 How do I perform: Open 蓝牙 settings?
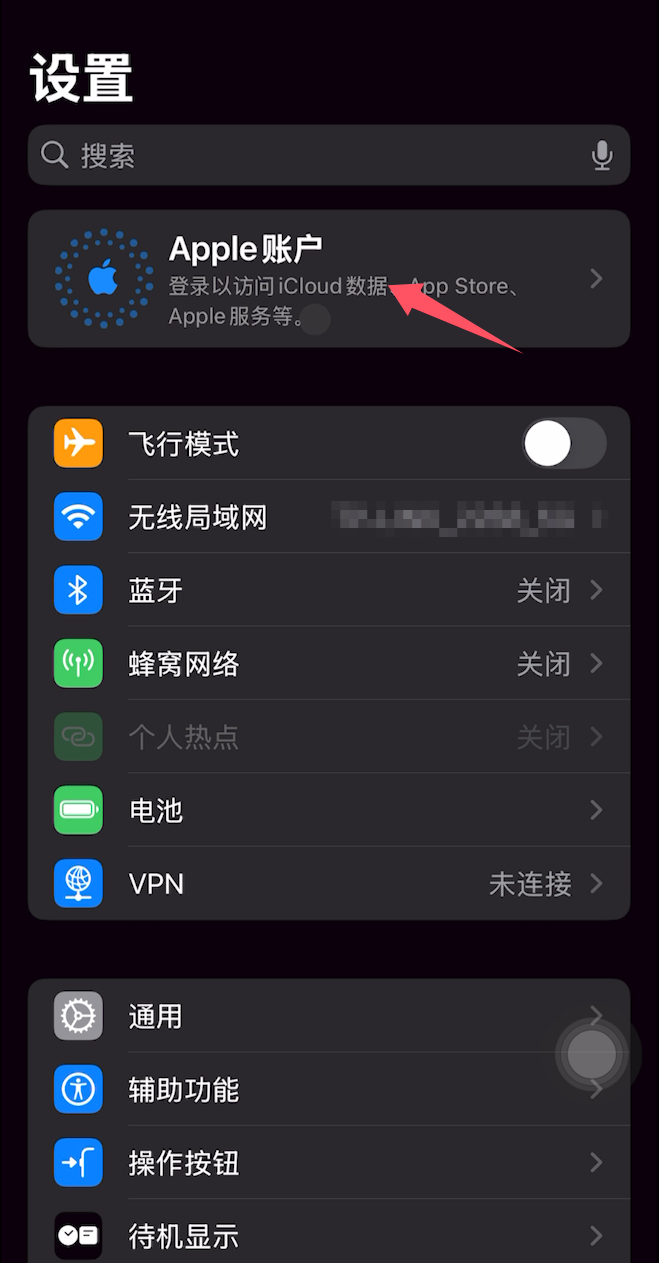point(329,590)
